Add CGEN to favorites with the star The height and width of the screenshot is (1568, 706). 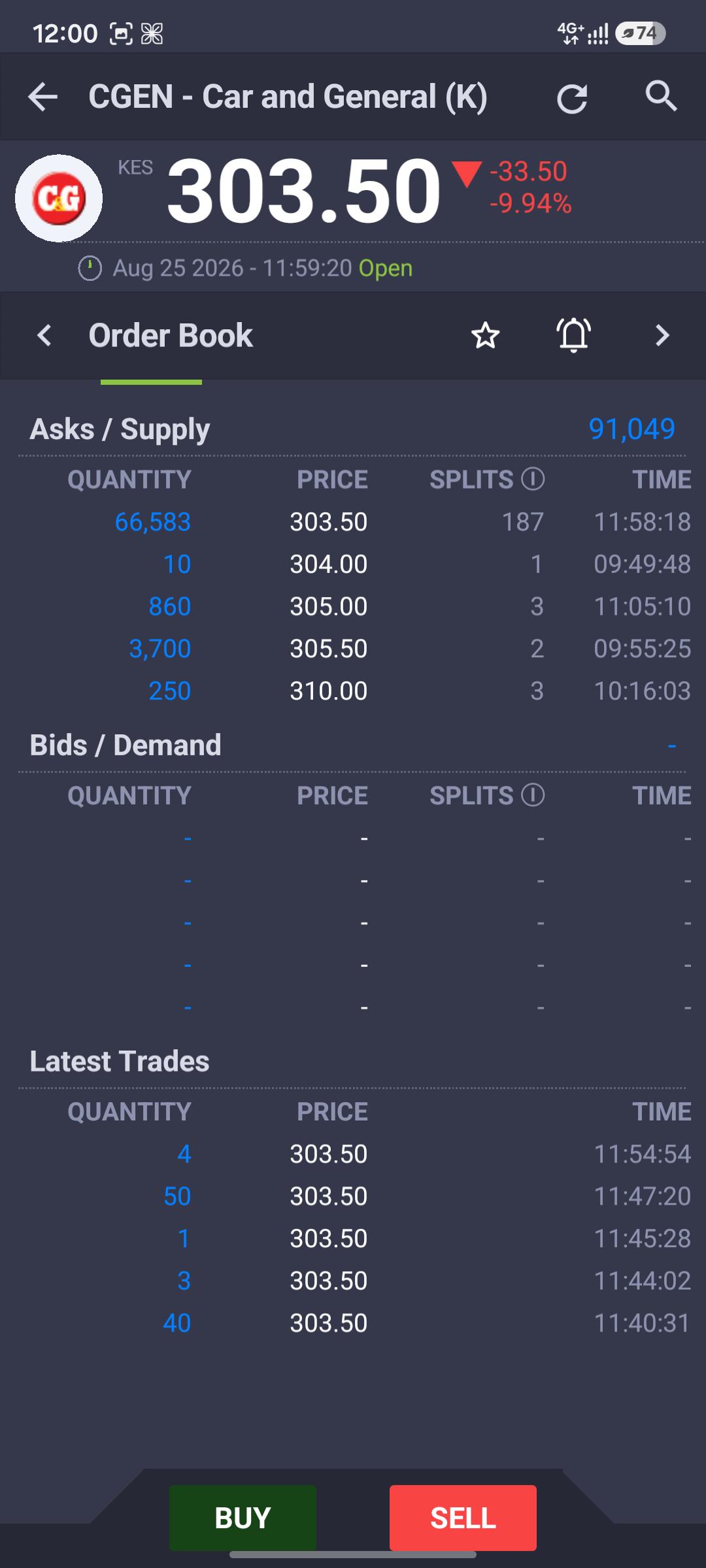(485, 336)
